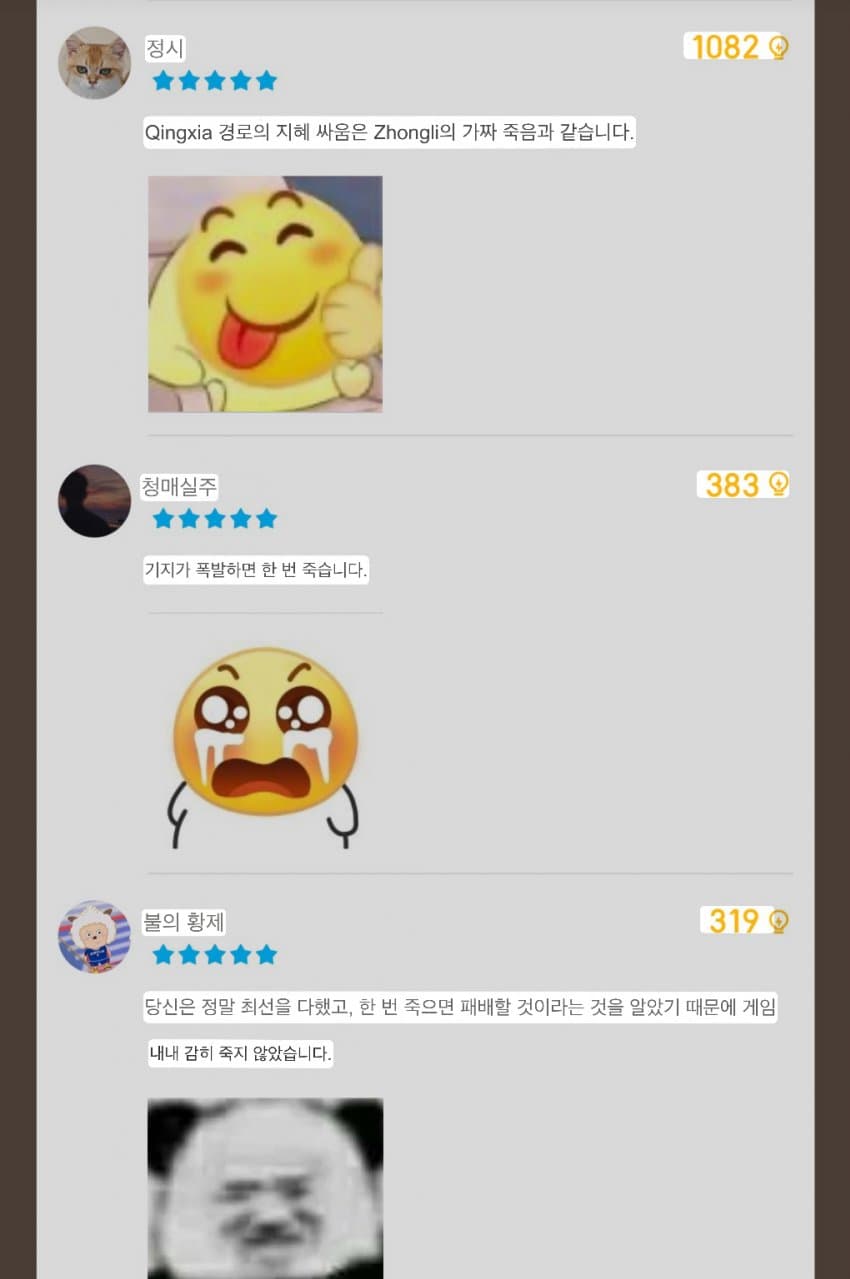The height and width of the screenshot is (1279, 850).
Task: View the crying emoji image in 청매실주's review
Action: click(265, 740)
